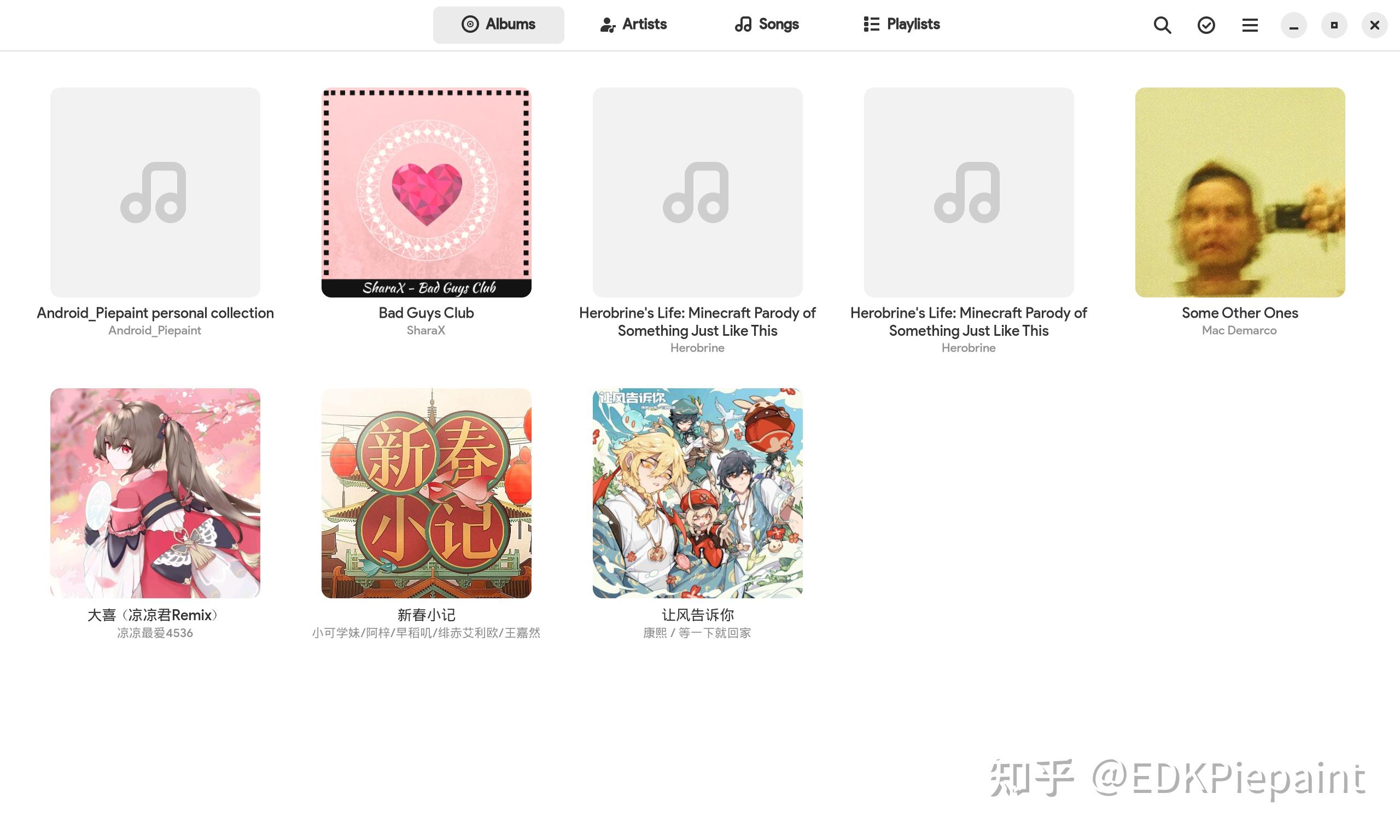This screenshot has width=1400, height=840.
Task: Open the hamburger main menu
Action: 1250,25
